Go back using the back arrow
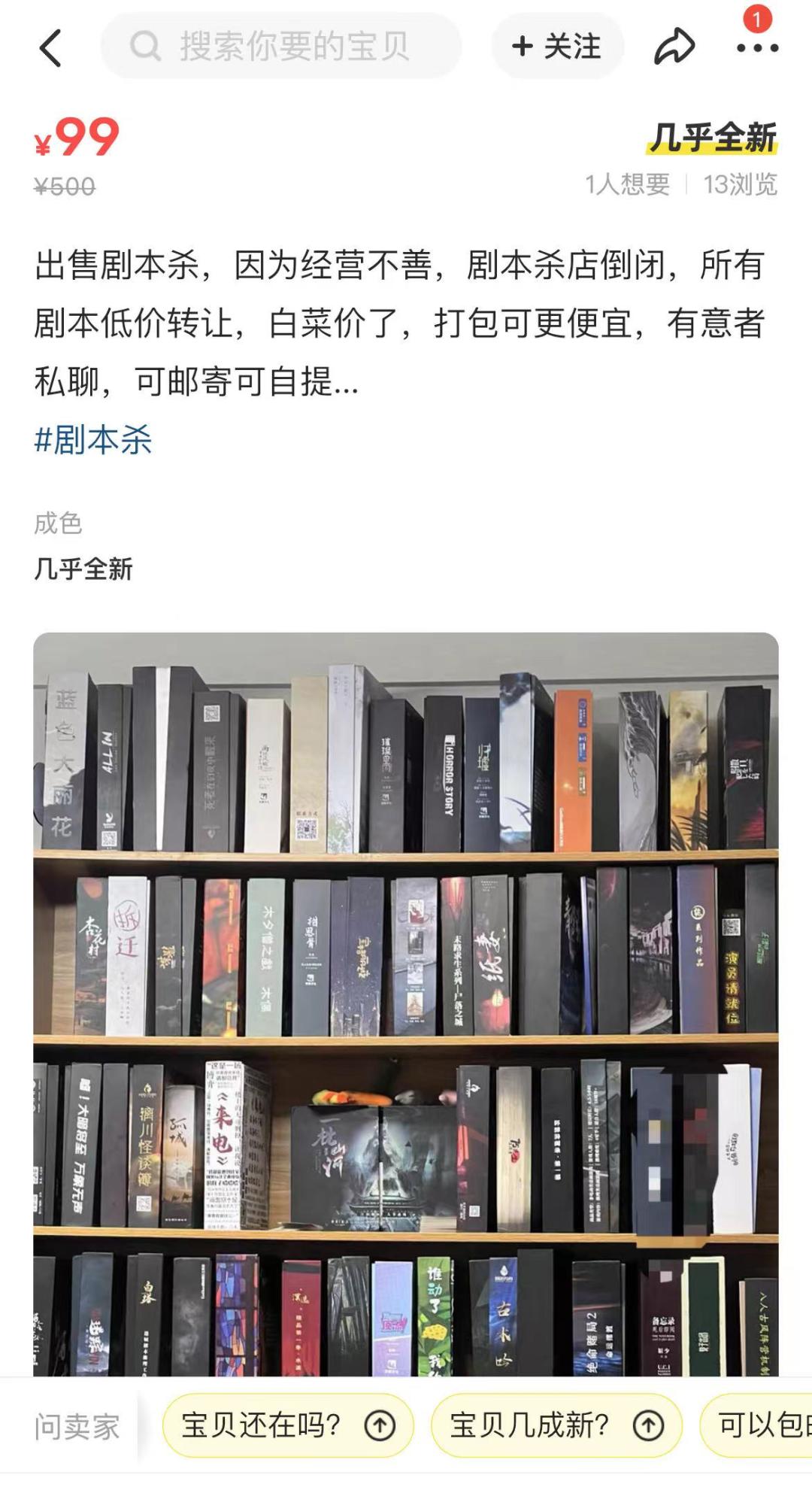Image resolution: width=812 pixels, height=1487 pixels. [50, 48]
